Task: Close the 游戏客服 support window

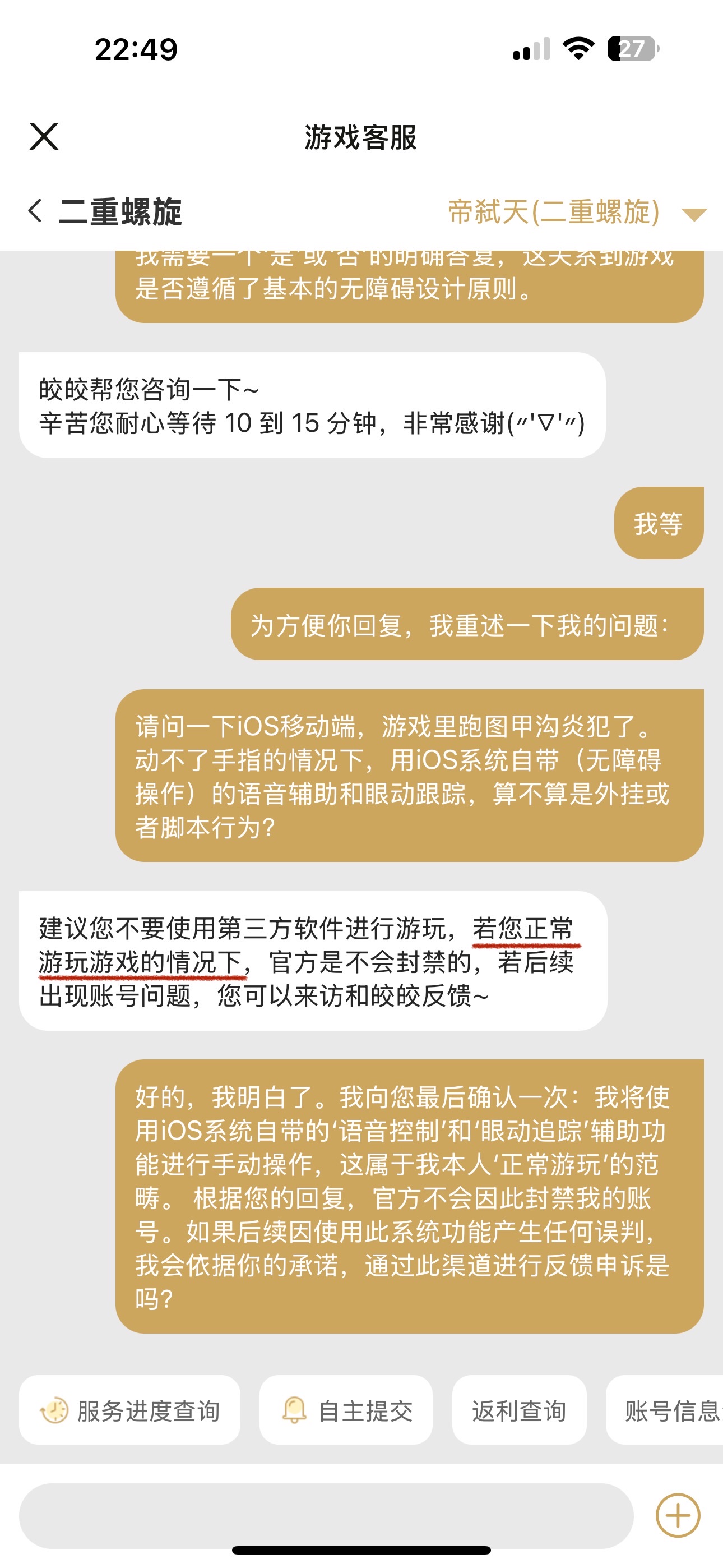Action: click(44, 136)
